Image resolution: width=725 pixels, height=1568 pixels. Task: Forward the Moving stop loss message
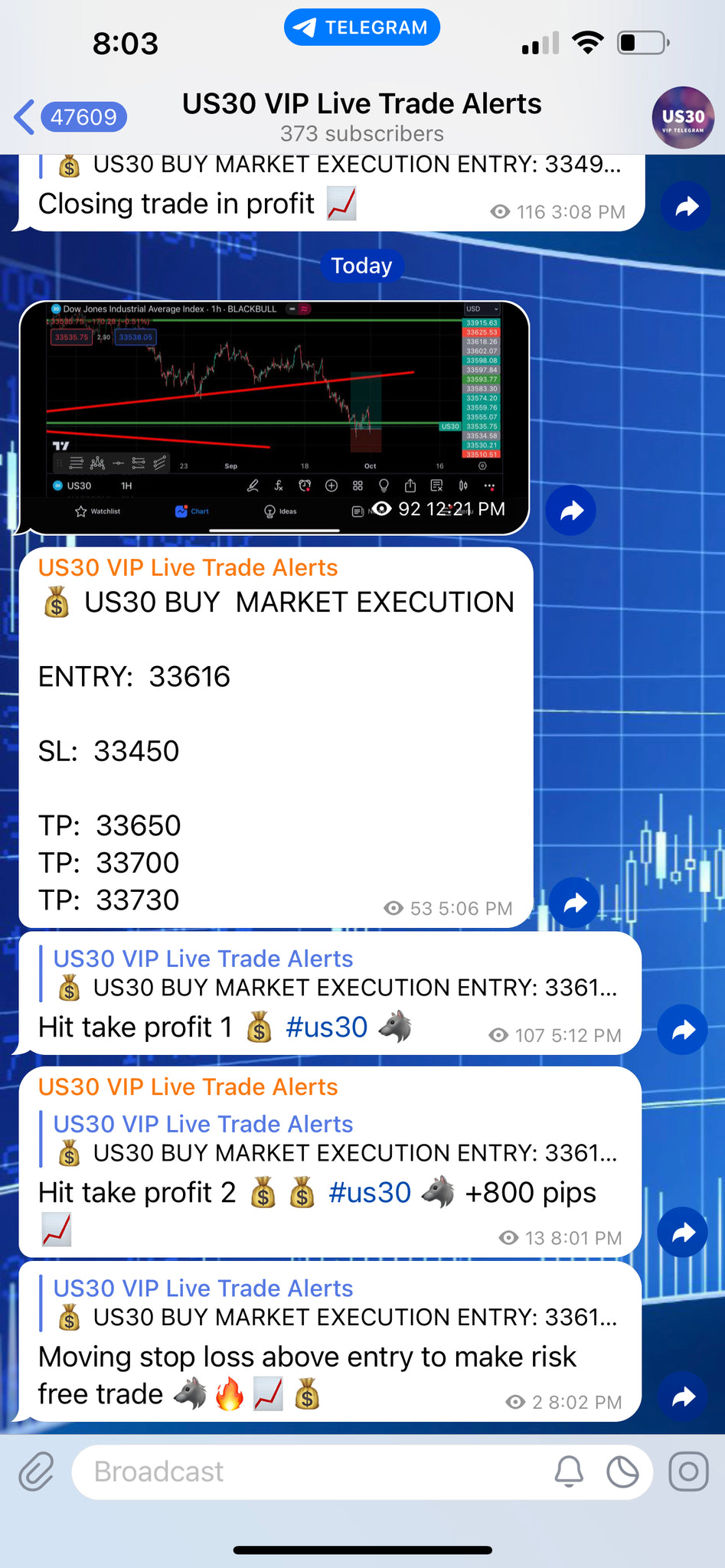pyautogui.click(x=683, y=1397)
